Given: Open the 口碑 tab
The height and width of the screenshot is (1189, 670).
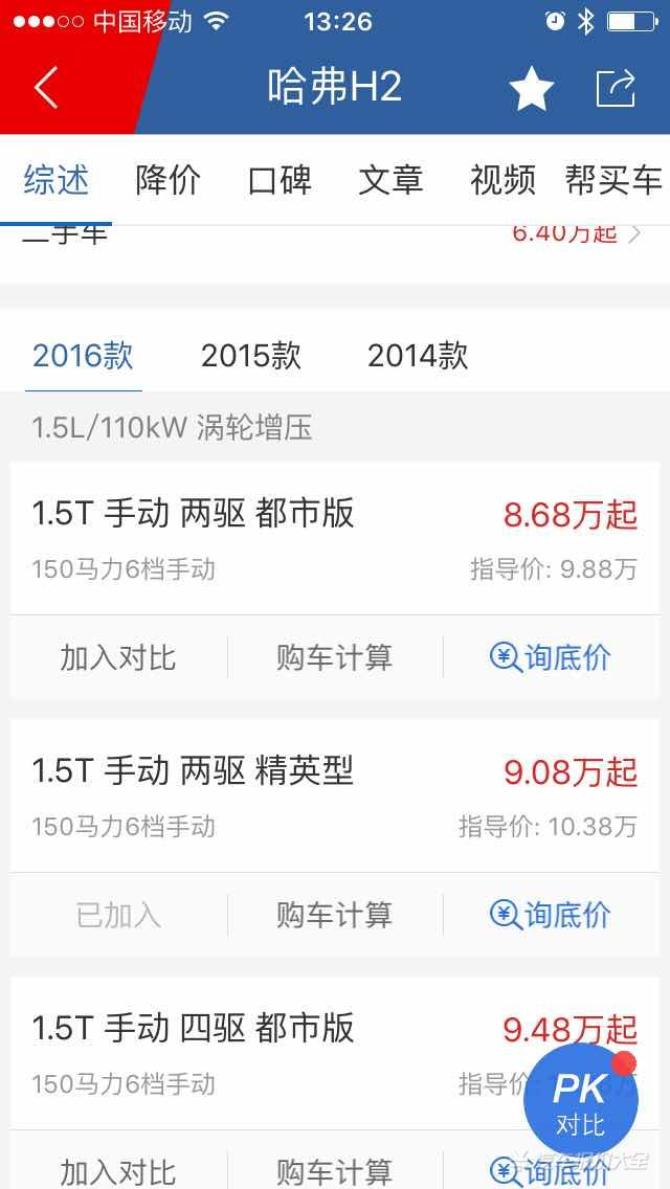Looking at the screenshot, I should point(279,181).
